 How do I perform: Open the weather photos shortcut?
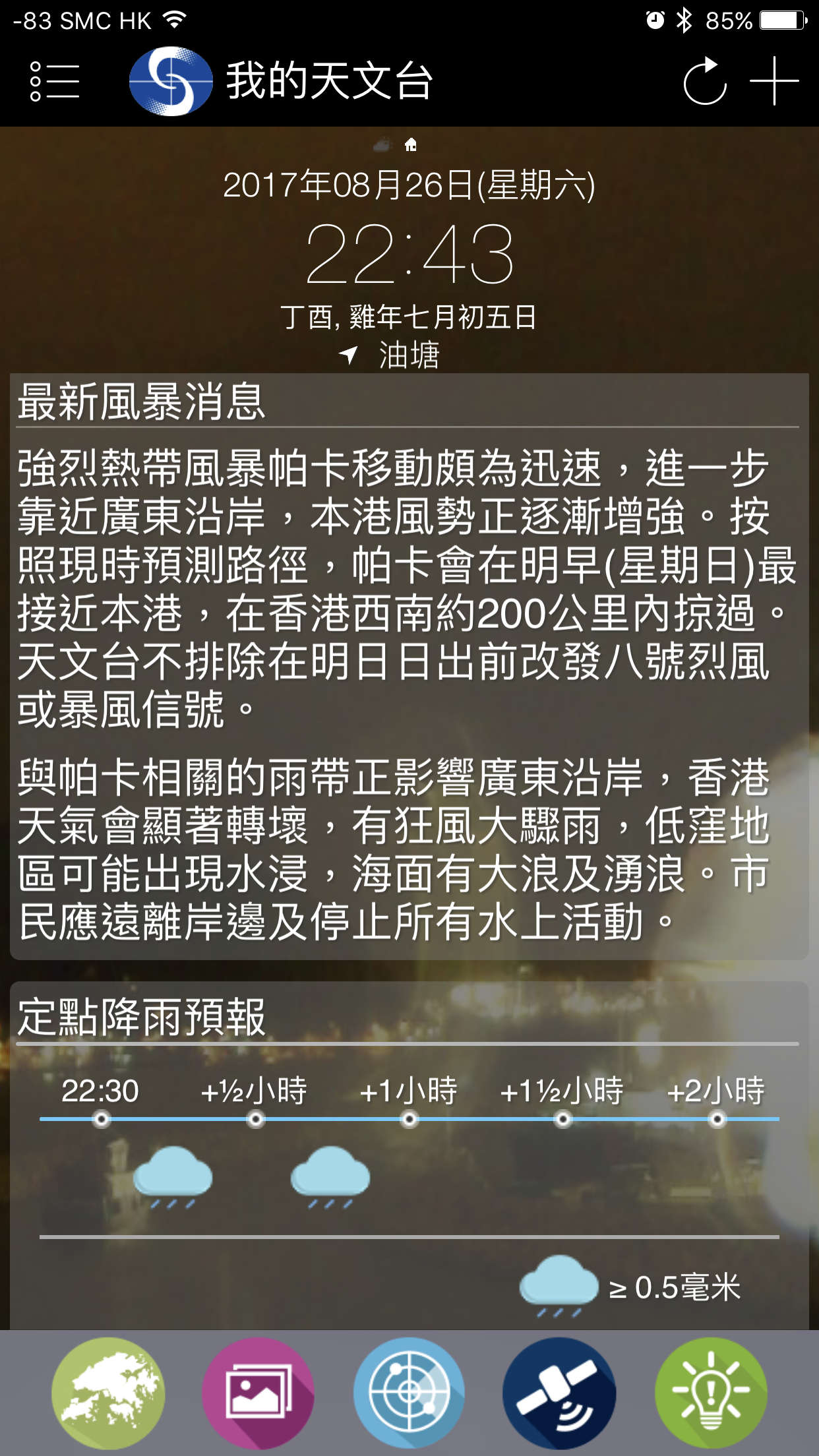coord(258,1393)
